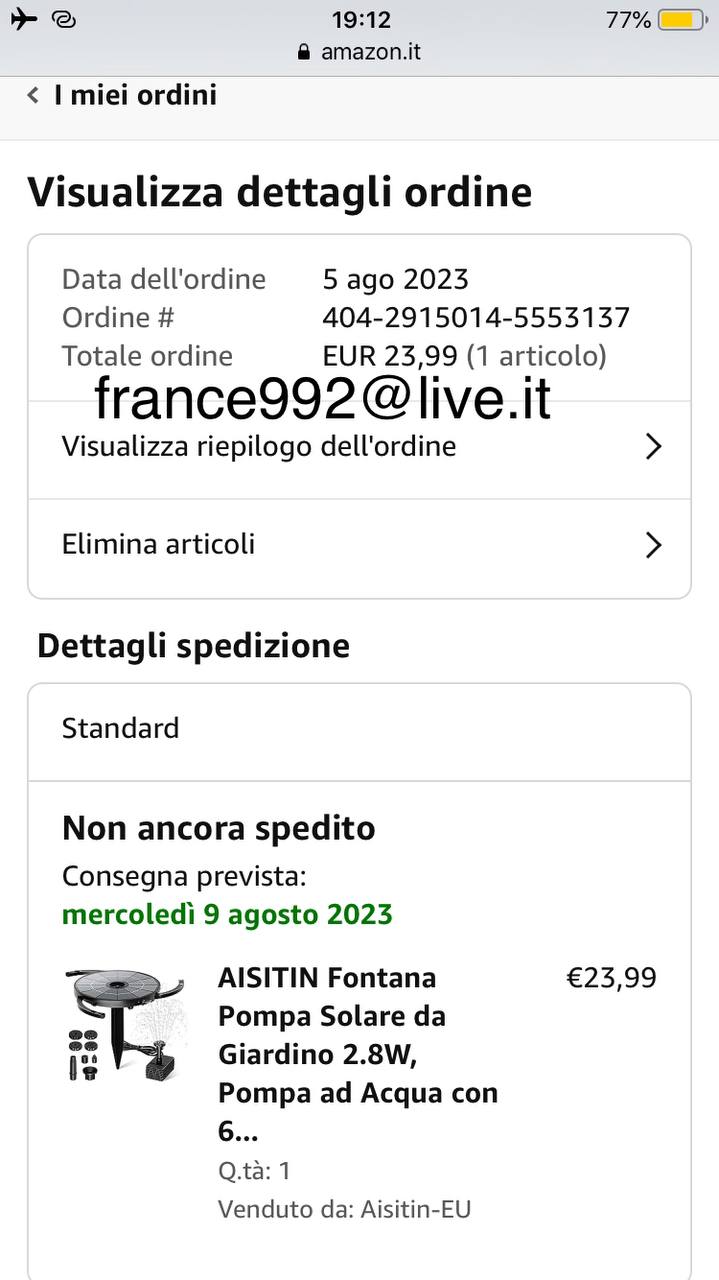Open Visualizza riepilogo dell'ordine
719x1280 pixels.
[359, 447]
